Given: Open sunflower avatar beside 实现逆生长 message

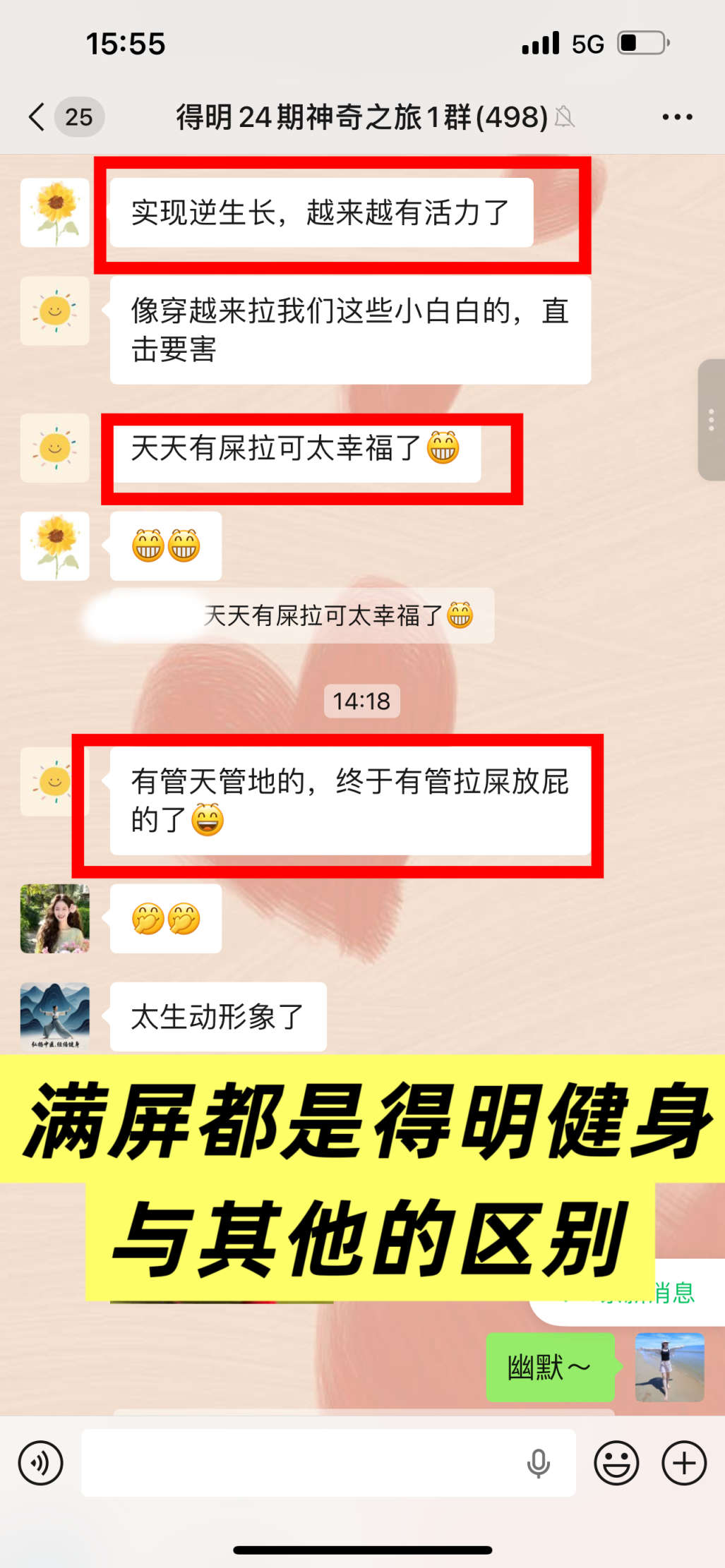Looking at the screenshot, I should (x=55, y=212).
